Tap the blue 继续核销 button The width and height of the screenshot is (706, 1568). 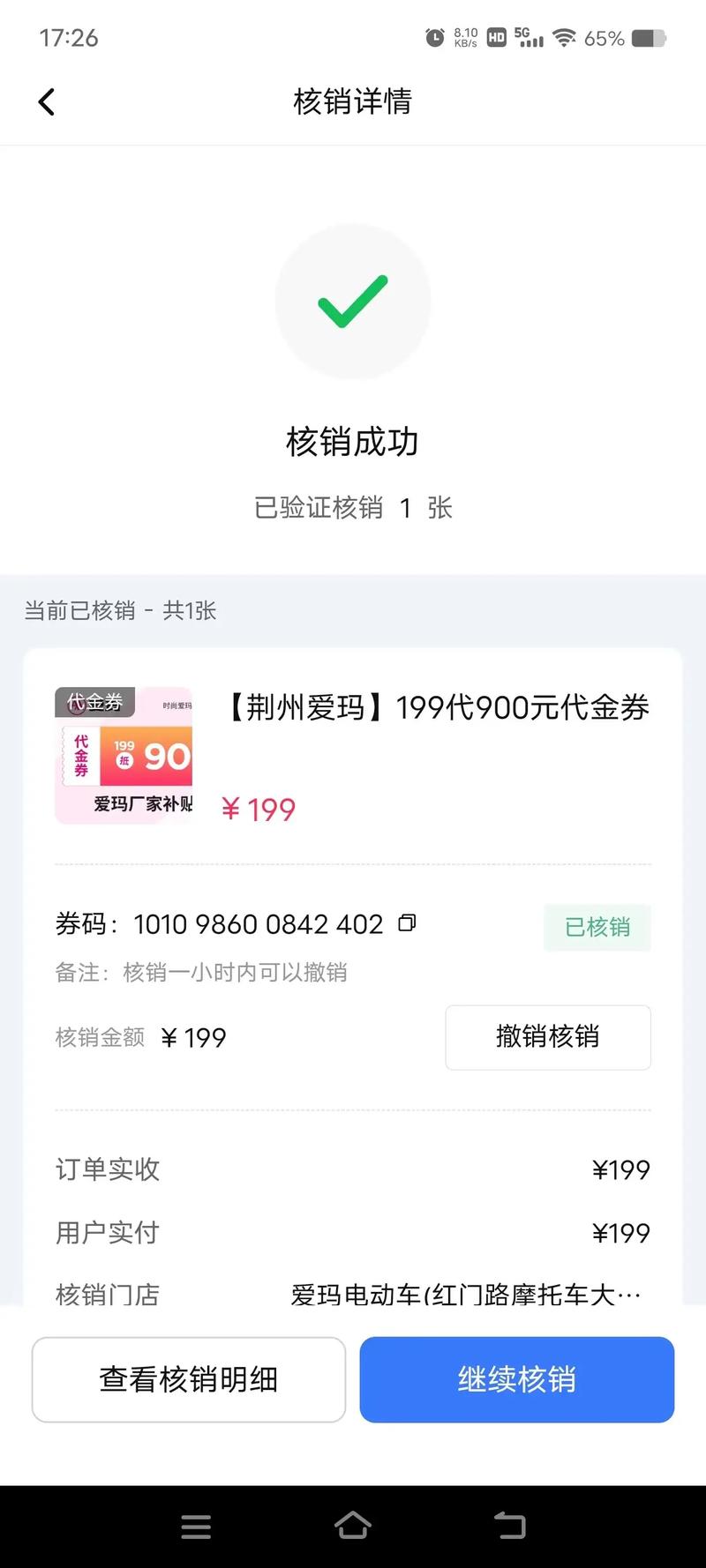516,1379
